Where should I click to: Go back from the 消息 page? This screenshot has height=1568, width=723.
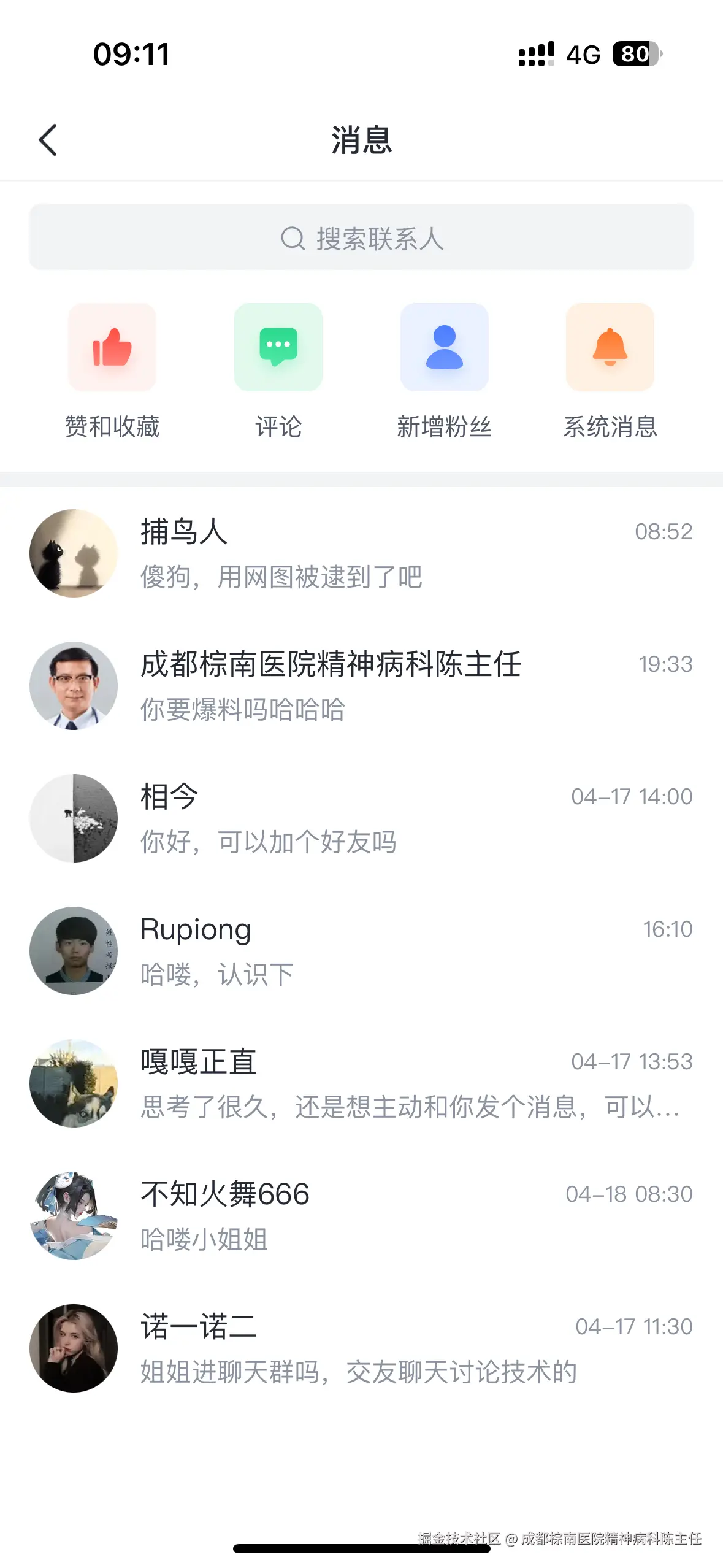[48, 140]
